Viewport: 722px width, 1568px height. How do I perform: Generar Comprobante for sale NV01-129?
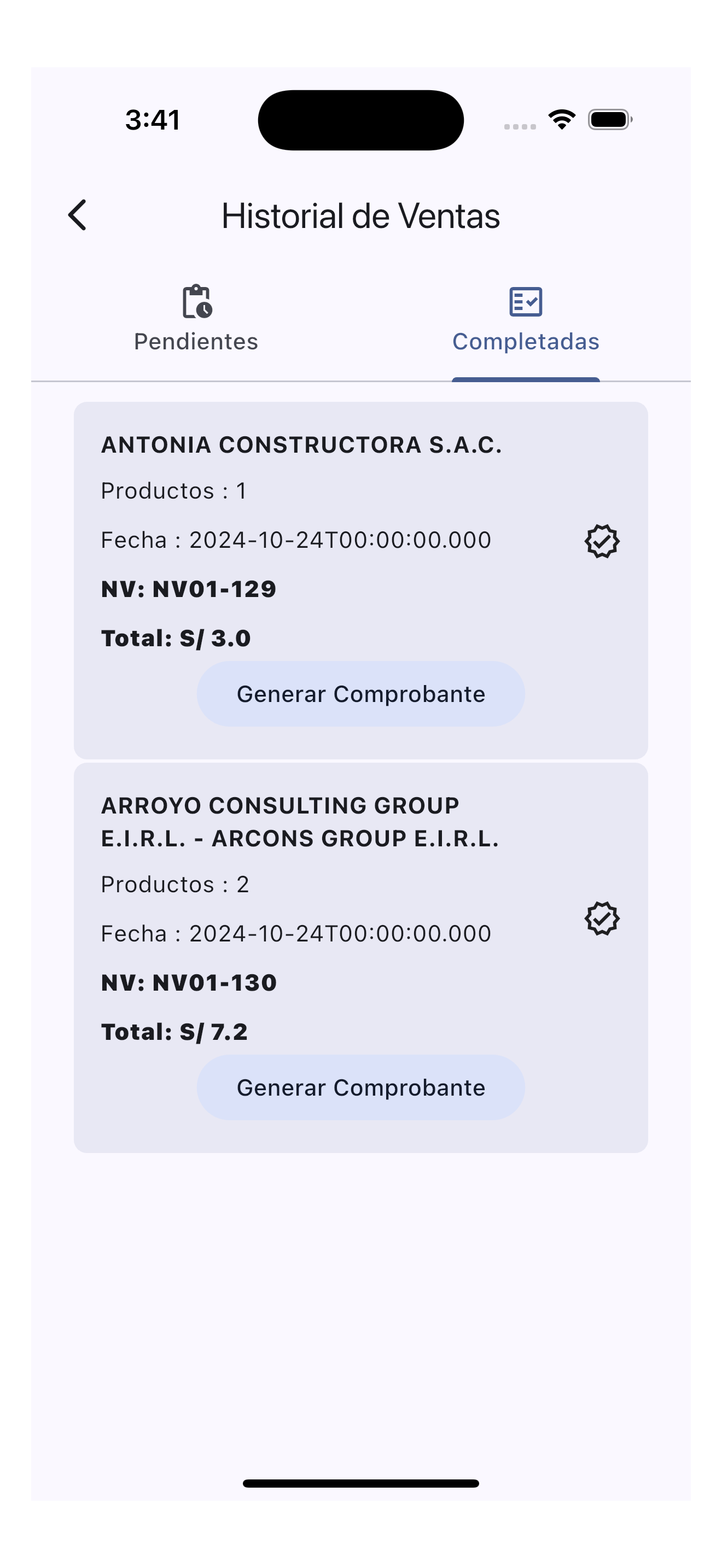click(x=360, y=693)
